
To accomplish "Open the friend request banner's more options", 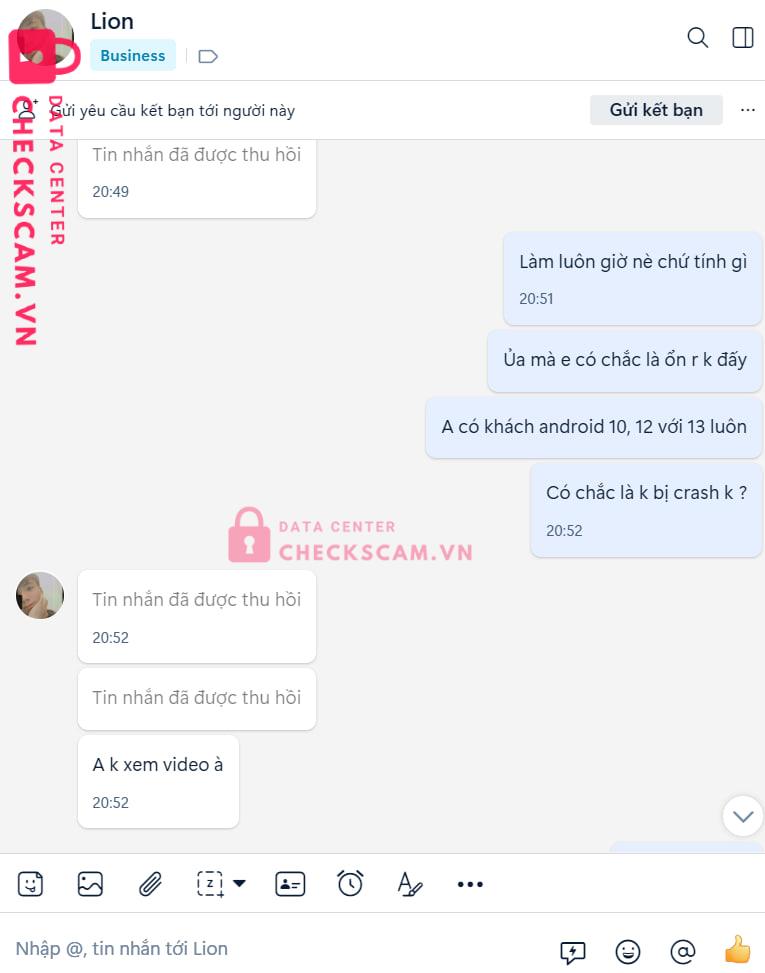I will 747,110.
